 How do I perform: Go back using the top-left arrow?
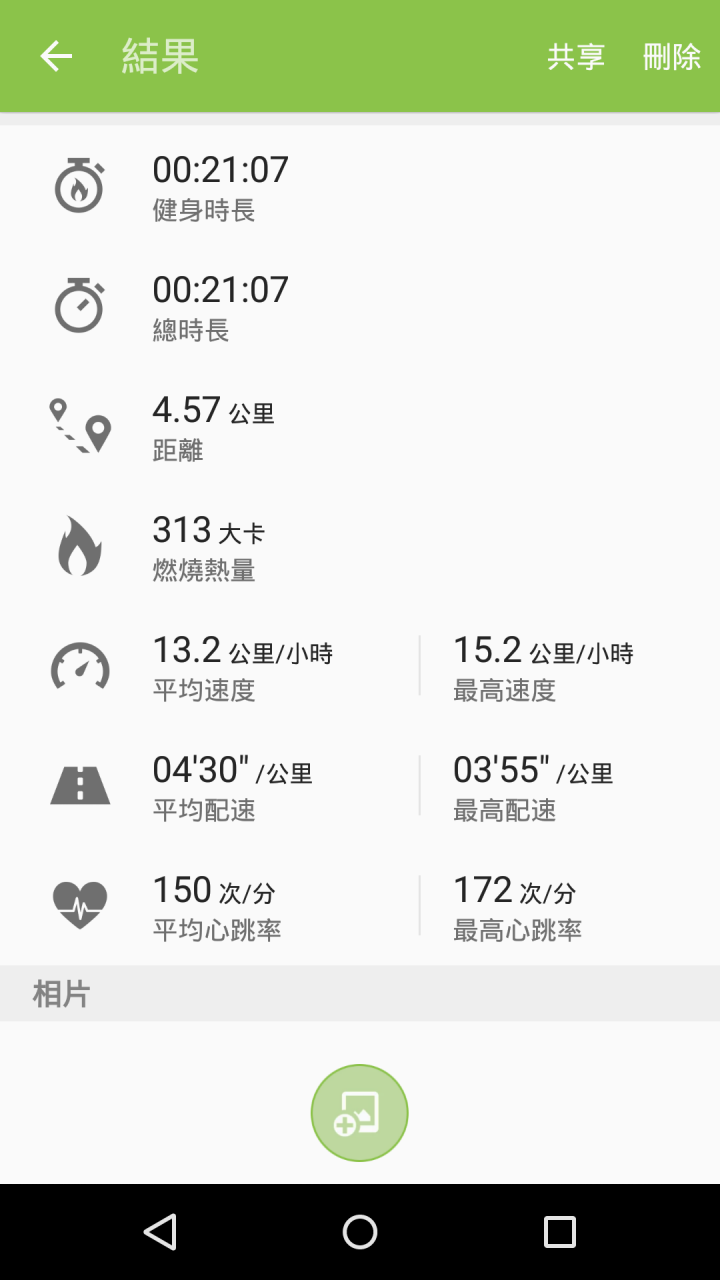click(x=56, y=56)
